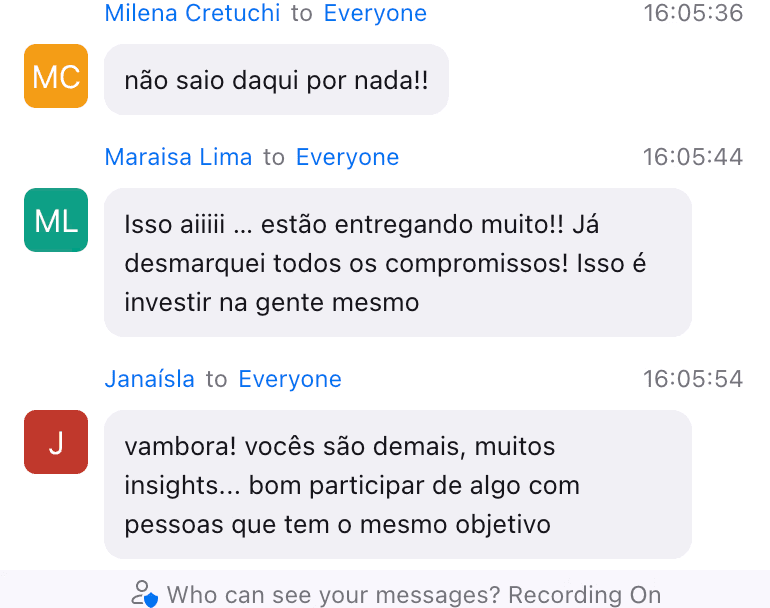This screenshot has height=608, width=770.
Task: Tap the MC avatar of Milena Cretuchi
Action: pyautogui.click(x=56, y=77)
